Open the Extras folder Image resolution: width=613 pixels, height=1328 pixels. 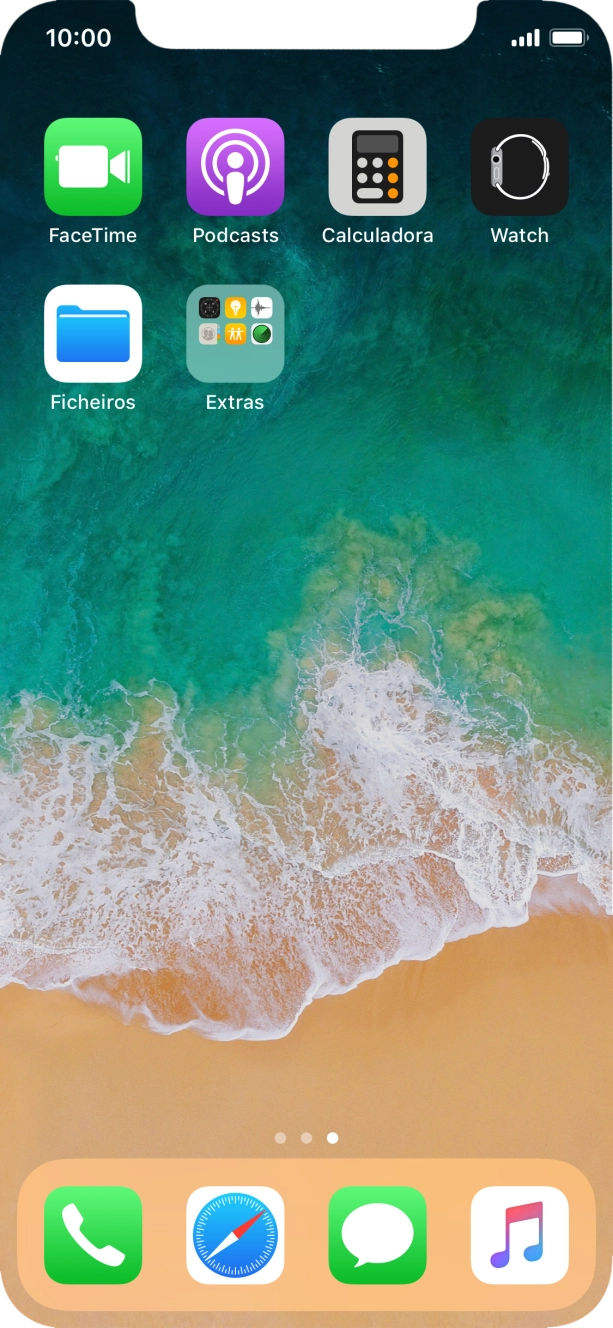(x=235, y=334)
